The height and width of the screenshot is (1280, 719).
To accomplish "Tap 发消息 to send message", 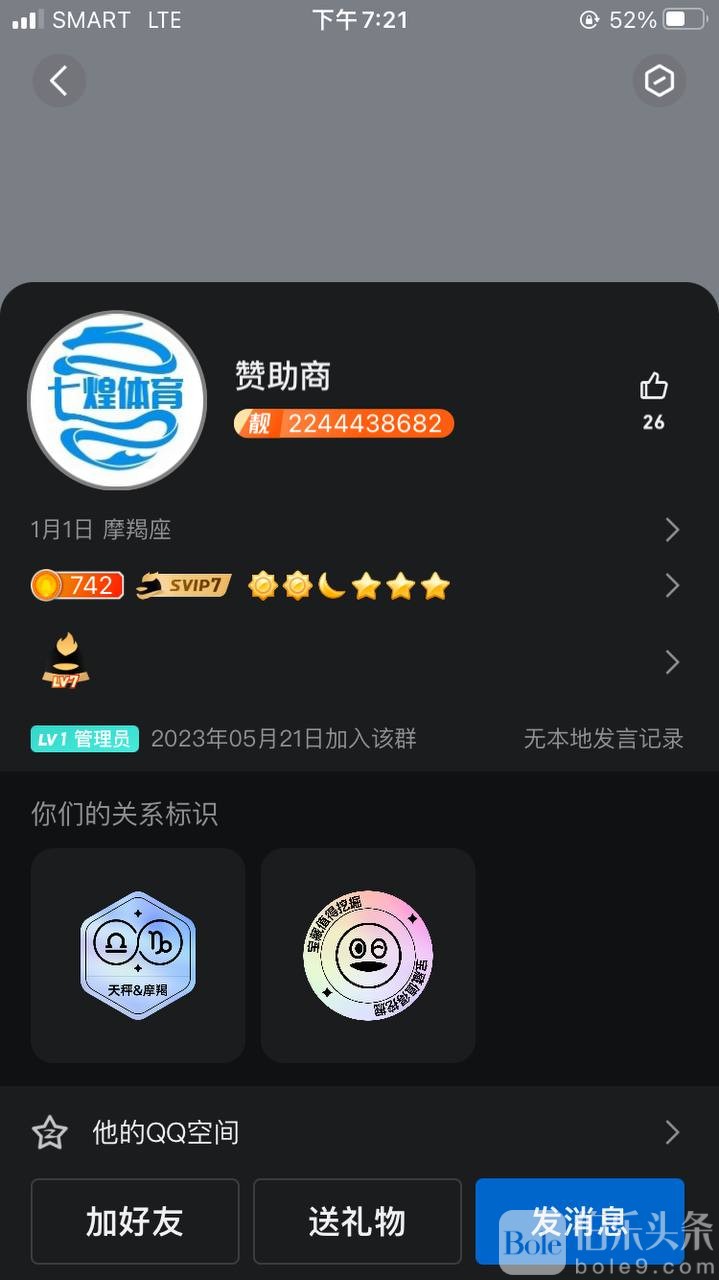I will click(579, 1221).
